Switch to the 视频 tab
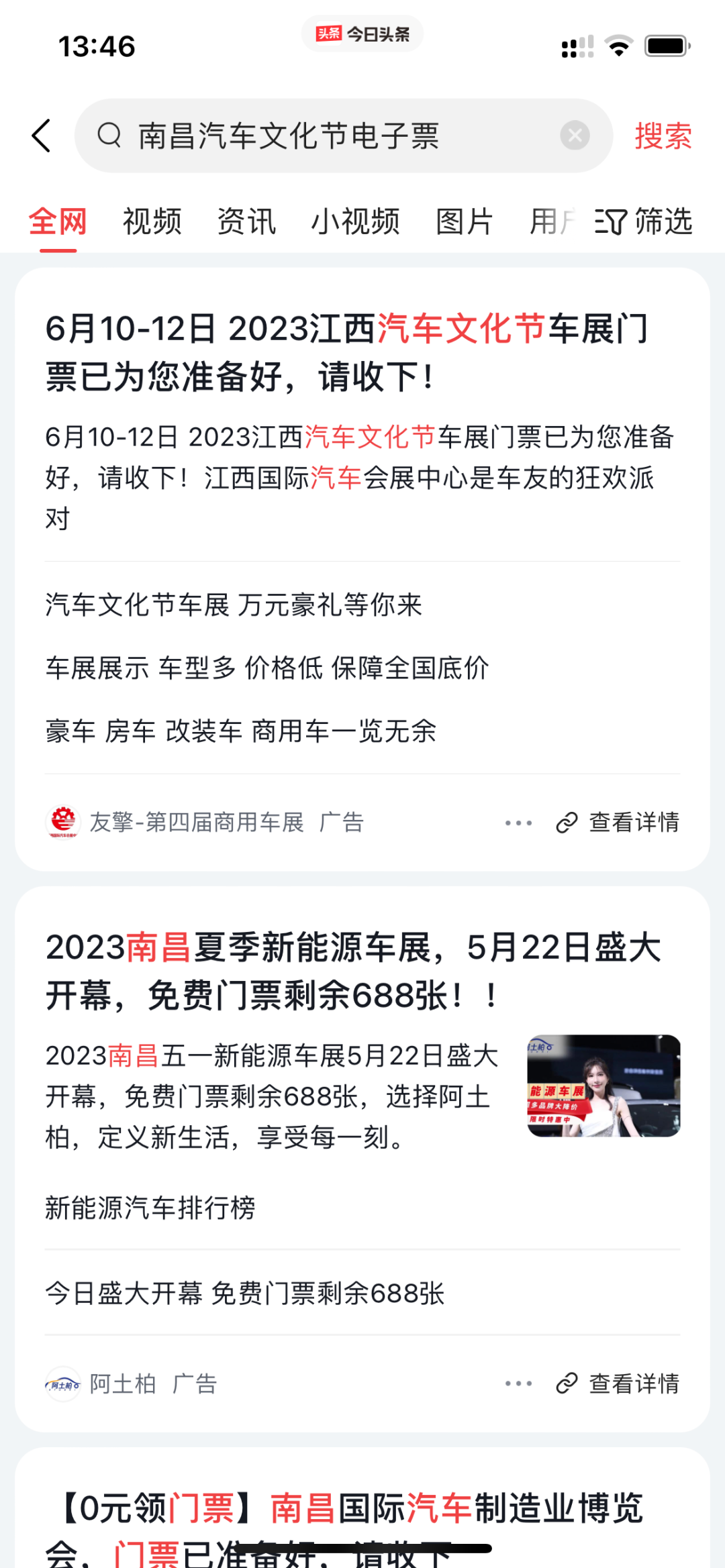The width and height of the screenshot is (725, 1568). (x=152, y=221)
